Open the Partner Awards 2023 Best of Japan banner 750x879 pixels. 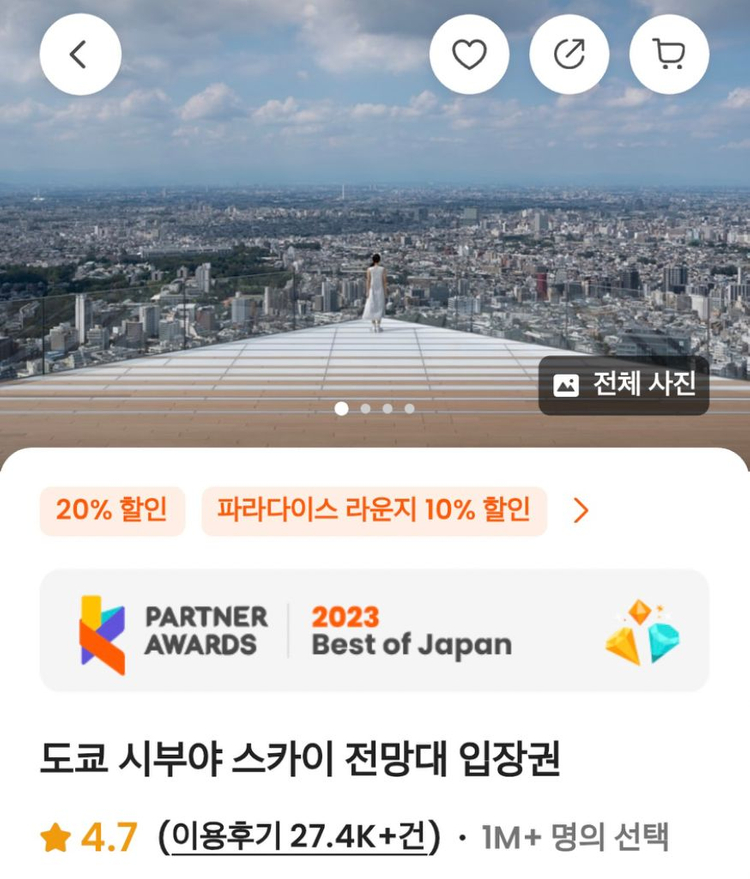(x=374, y=631)
